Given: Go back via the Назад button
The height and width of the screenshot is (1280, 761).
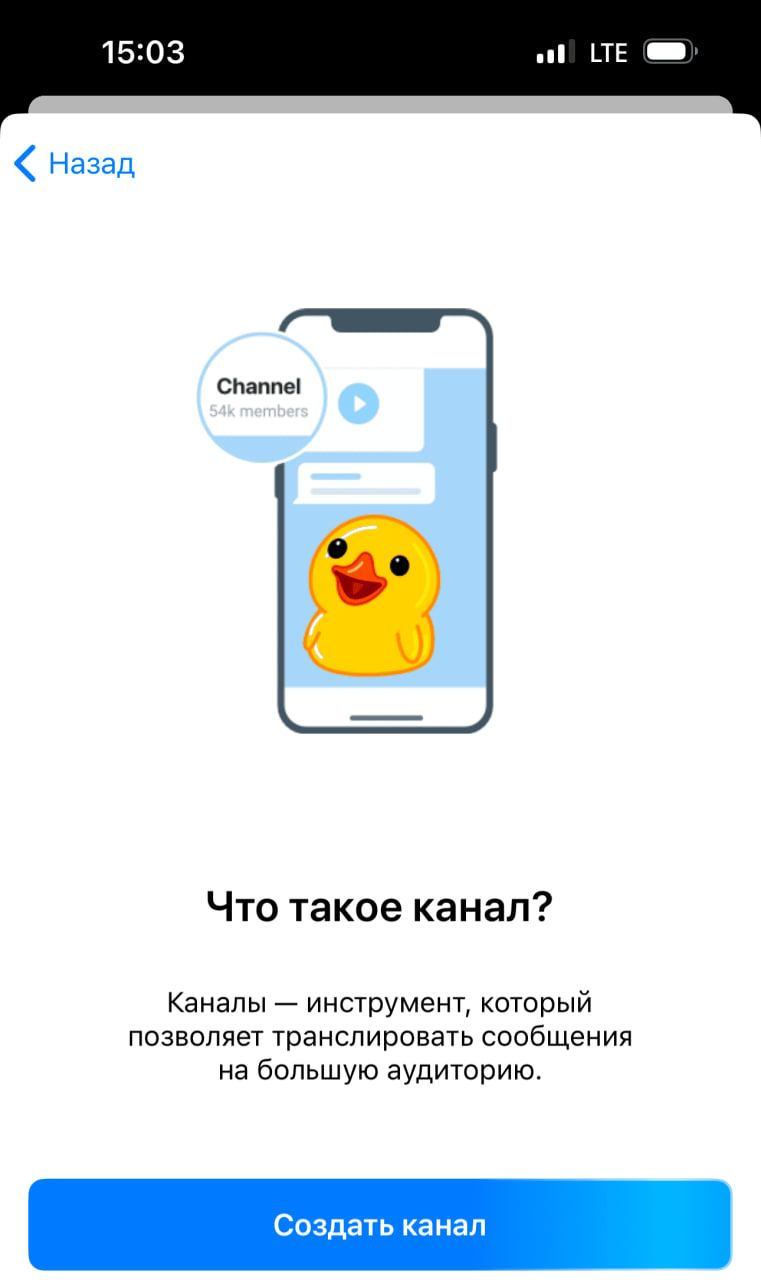Looking at the screenshot, I should (75, 163).
